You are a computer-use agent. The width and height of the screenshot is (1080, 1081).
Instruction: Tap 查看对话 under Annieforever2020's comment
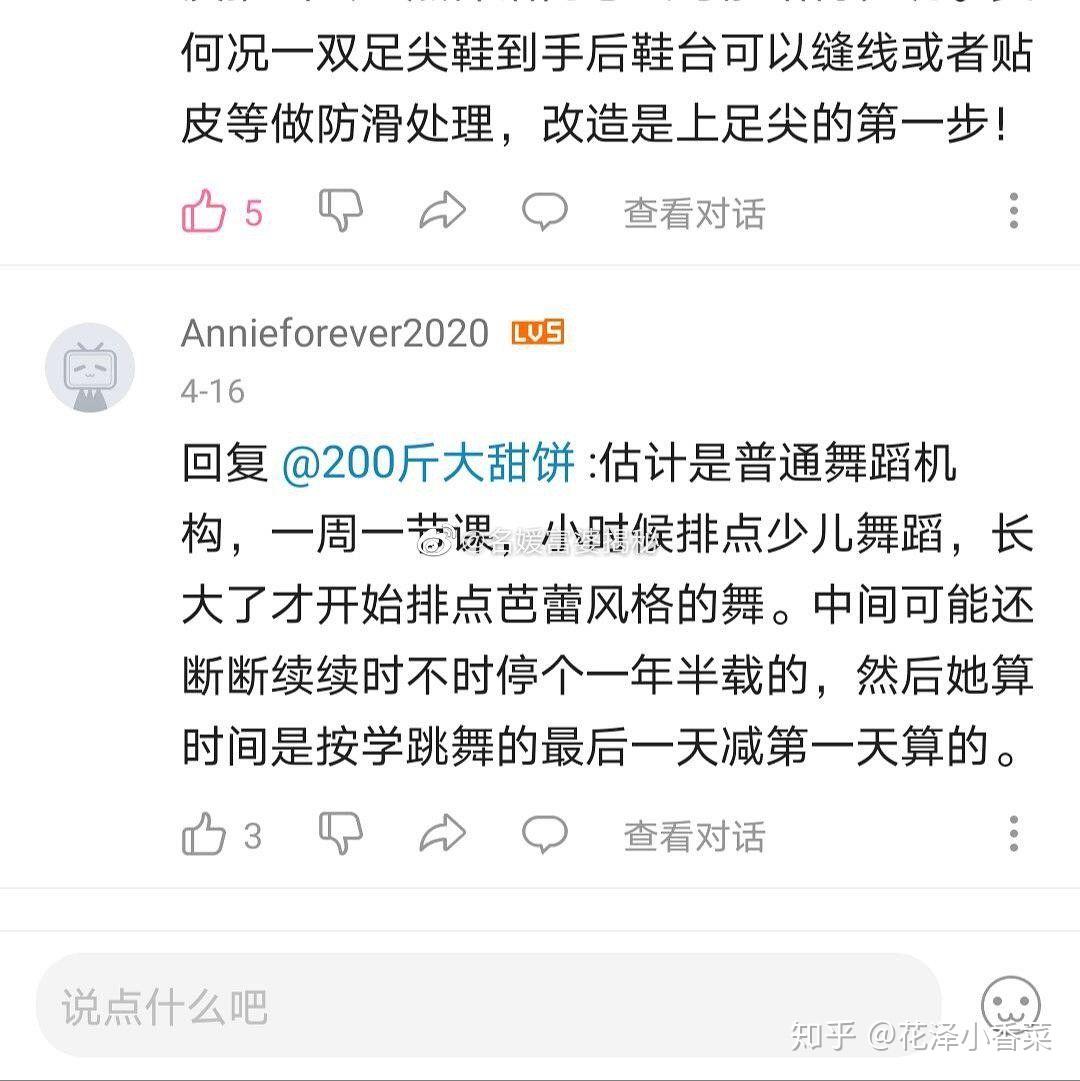point(694,835)
